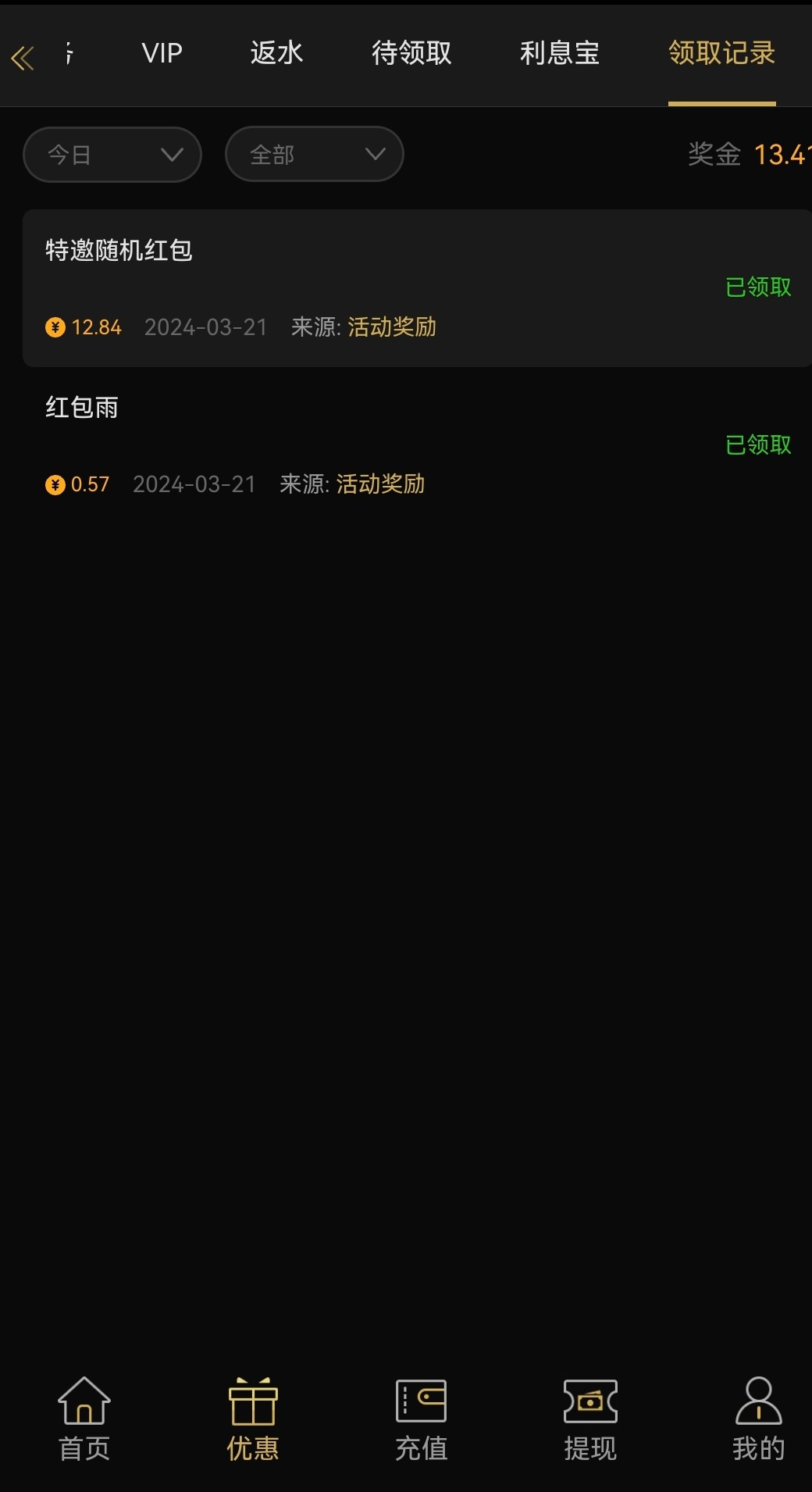Open the 优惠 promotions tab

[253, 1419]
